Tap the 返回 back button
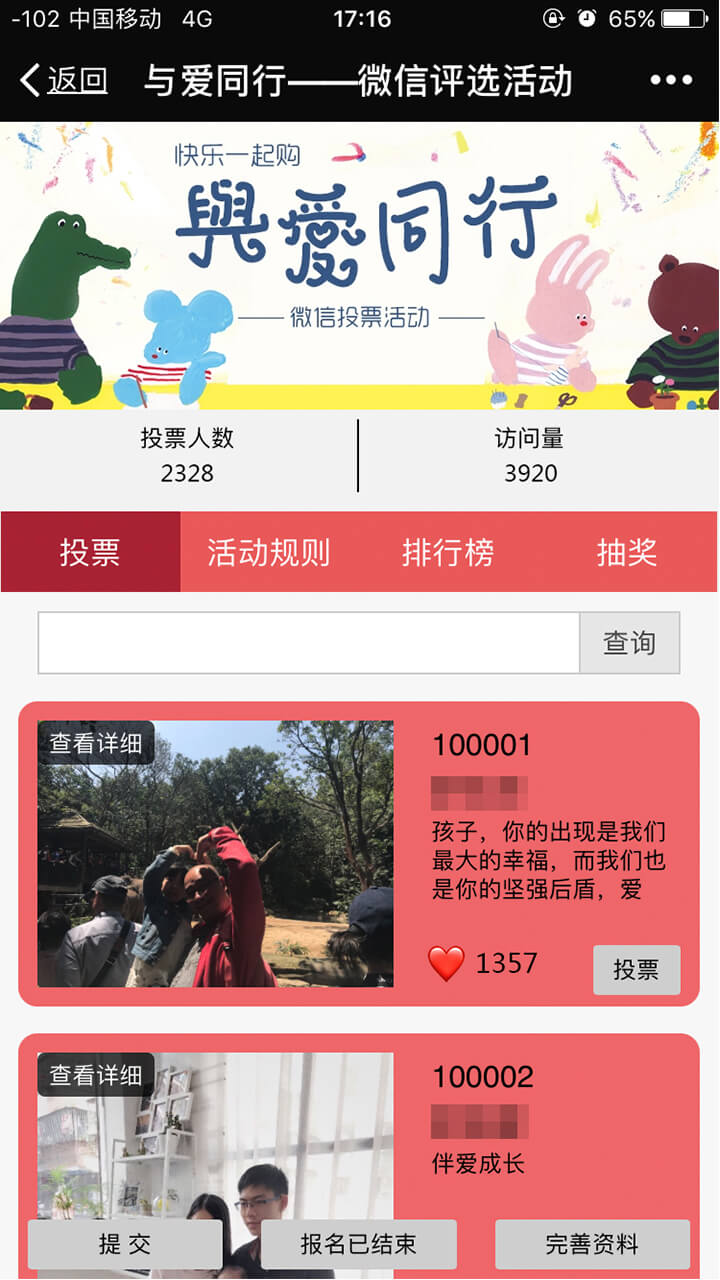 64,80
